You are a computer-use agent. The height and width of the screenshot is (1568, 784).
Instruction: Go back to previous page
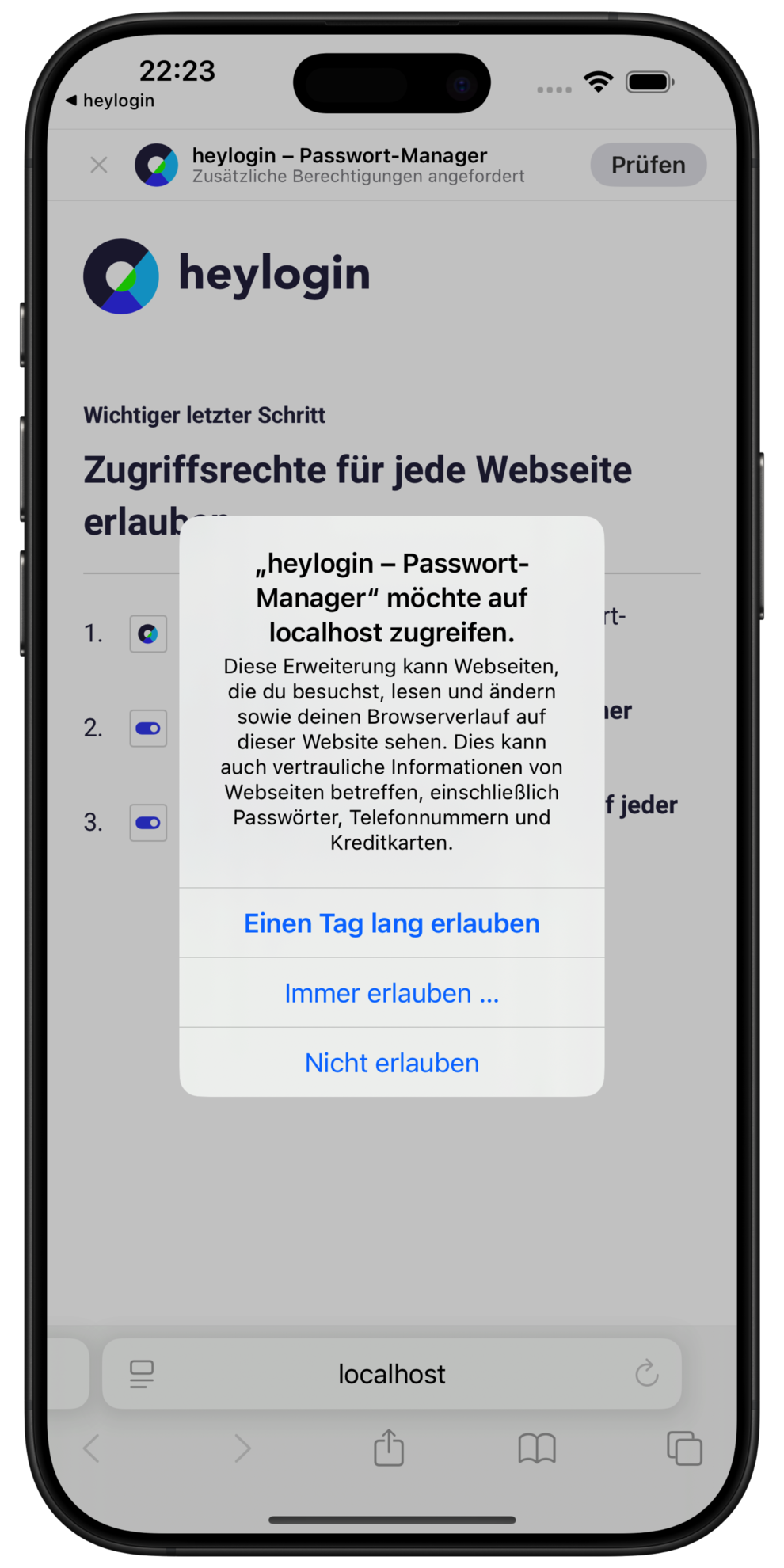pyautogui.click(x=93, y=1448)
